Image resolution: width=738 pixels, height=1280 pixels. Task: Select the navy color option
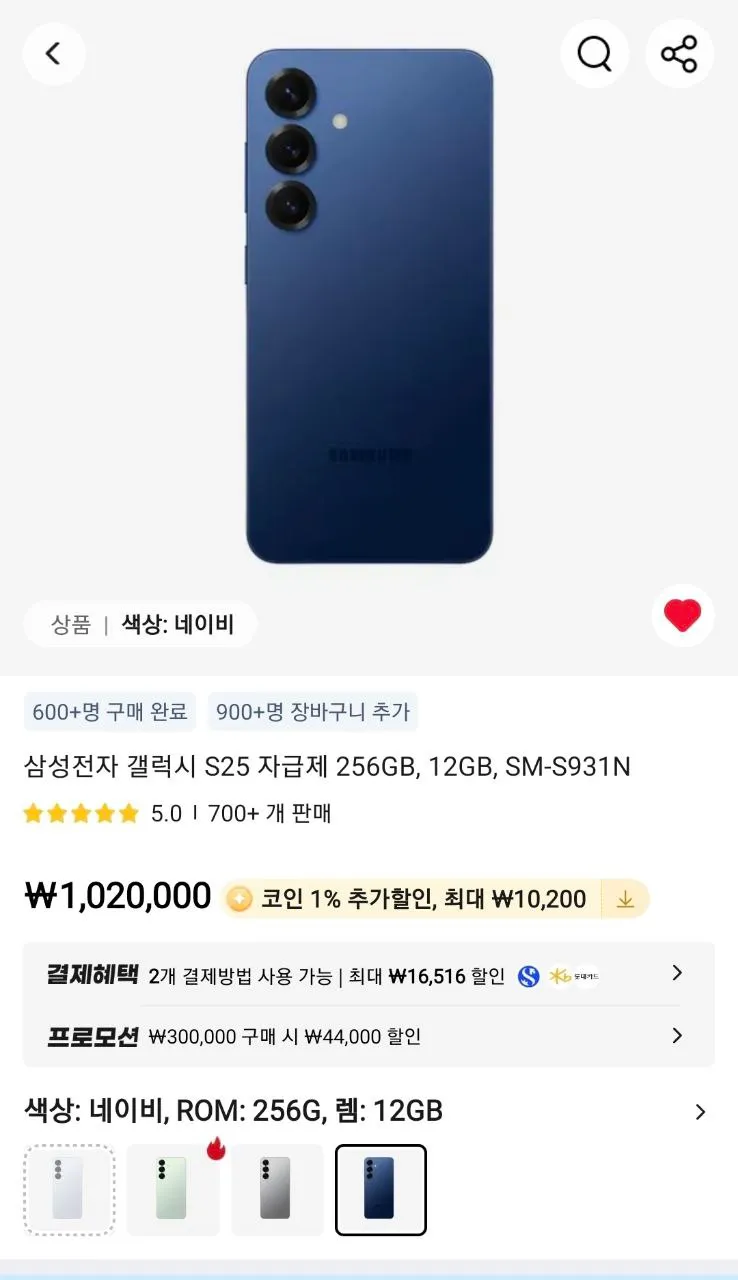380,1189
